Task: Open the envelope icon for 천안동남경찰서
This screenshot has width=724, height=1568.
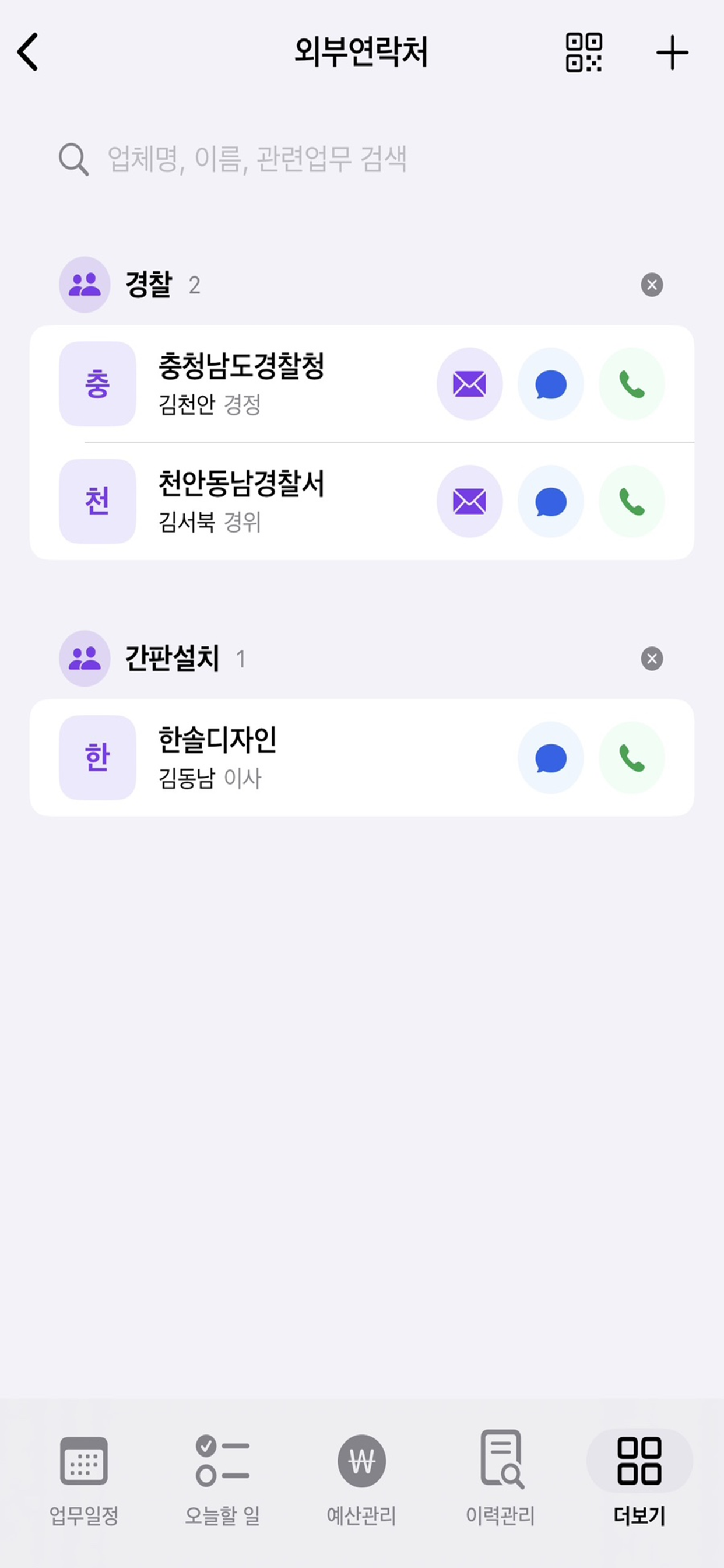Action: [469, 501]
